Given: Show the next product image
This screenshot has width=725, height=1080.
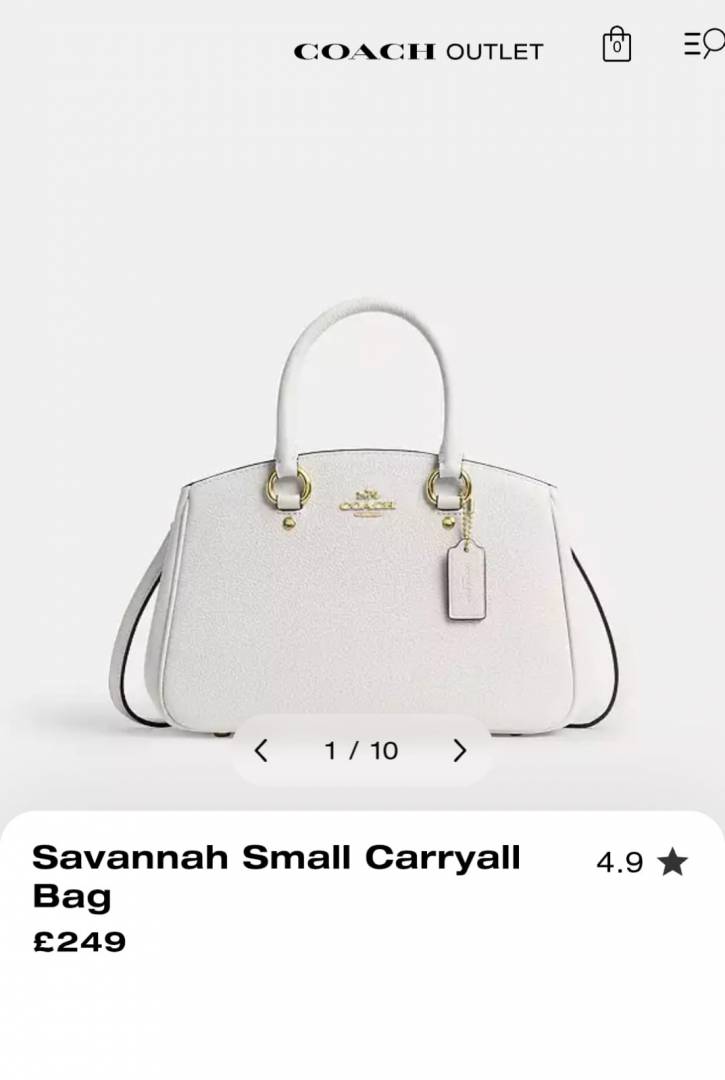Looking at the screenshot, I should coord(460,750).
